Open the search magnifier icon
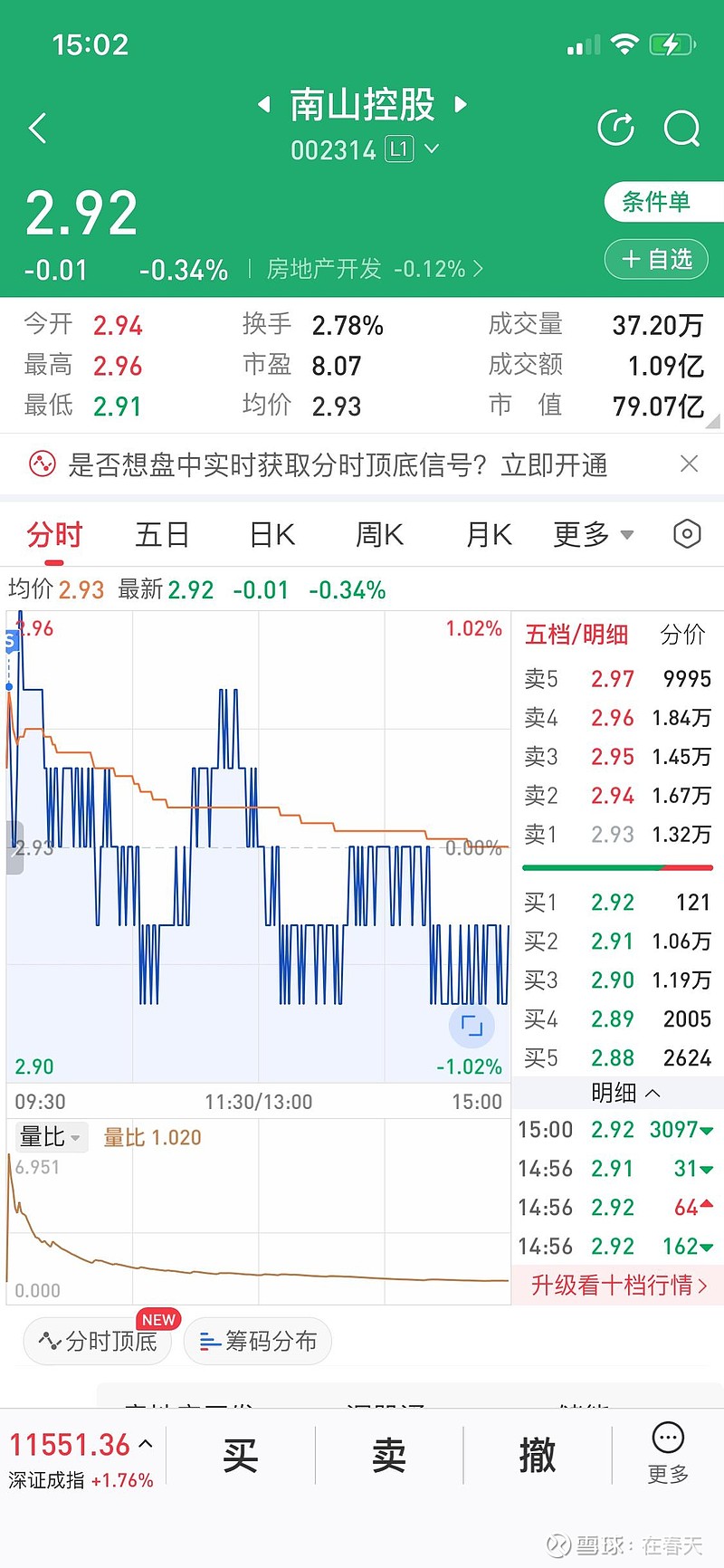 click(x=681, y=129)
